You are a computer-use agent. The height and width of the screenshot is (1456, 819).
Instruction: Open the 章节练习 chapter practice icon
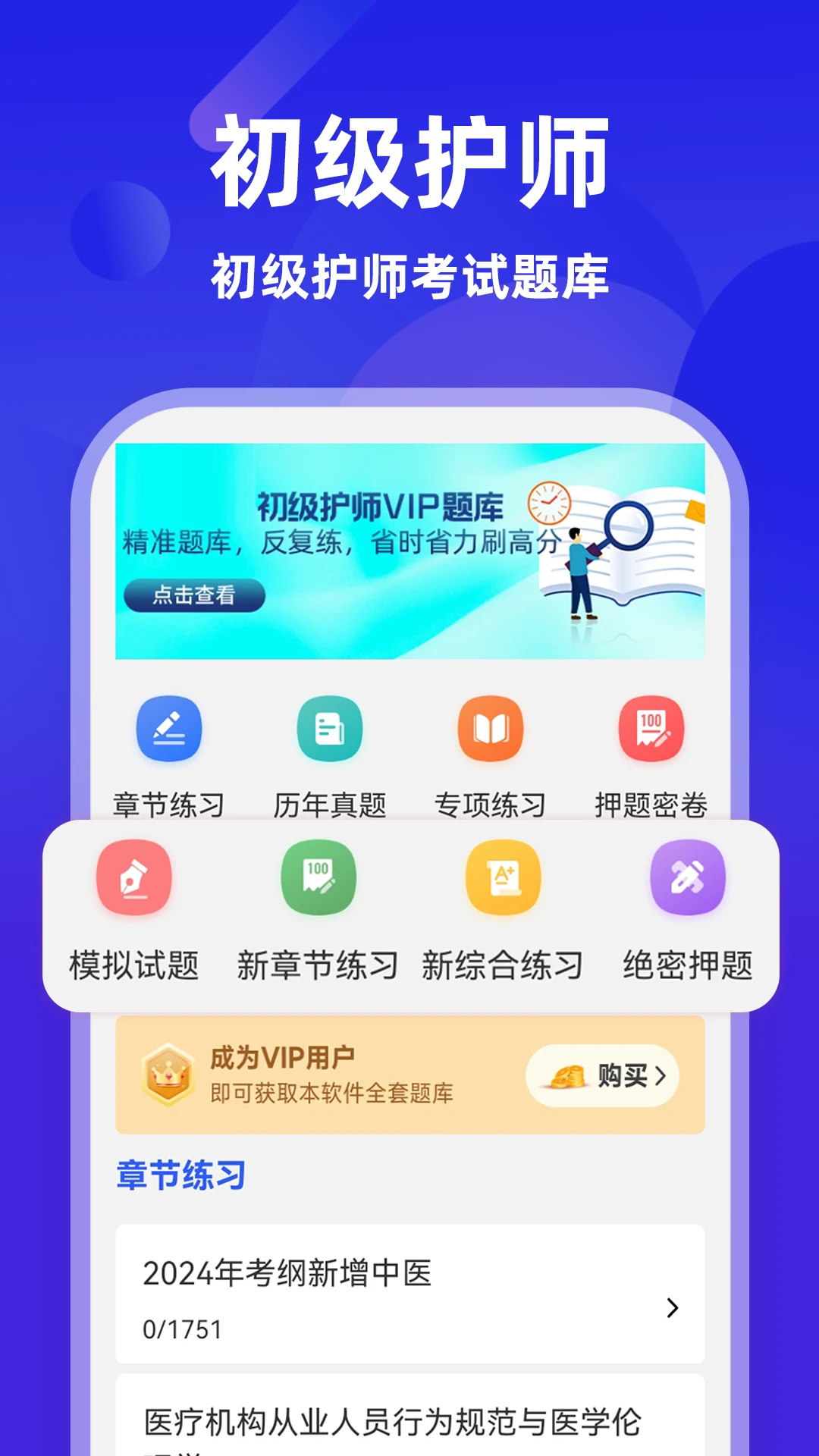click(x=171, y=729)
